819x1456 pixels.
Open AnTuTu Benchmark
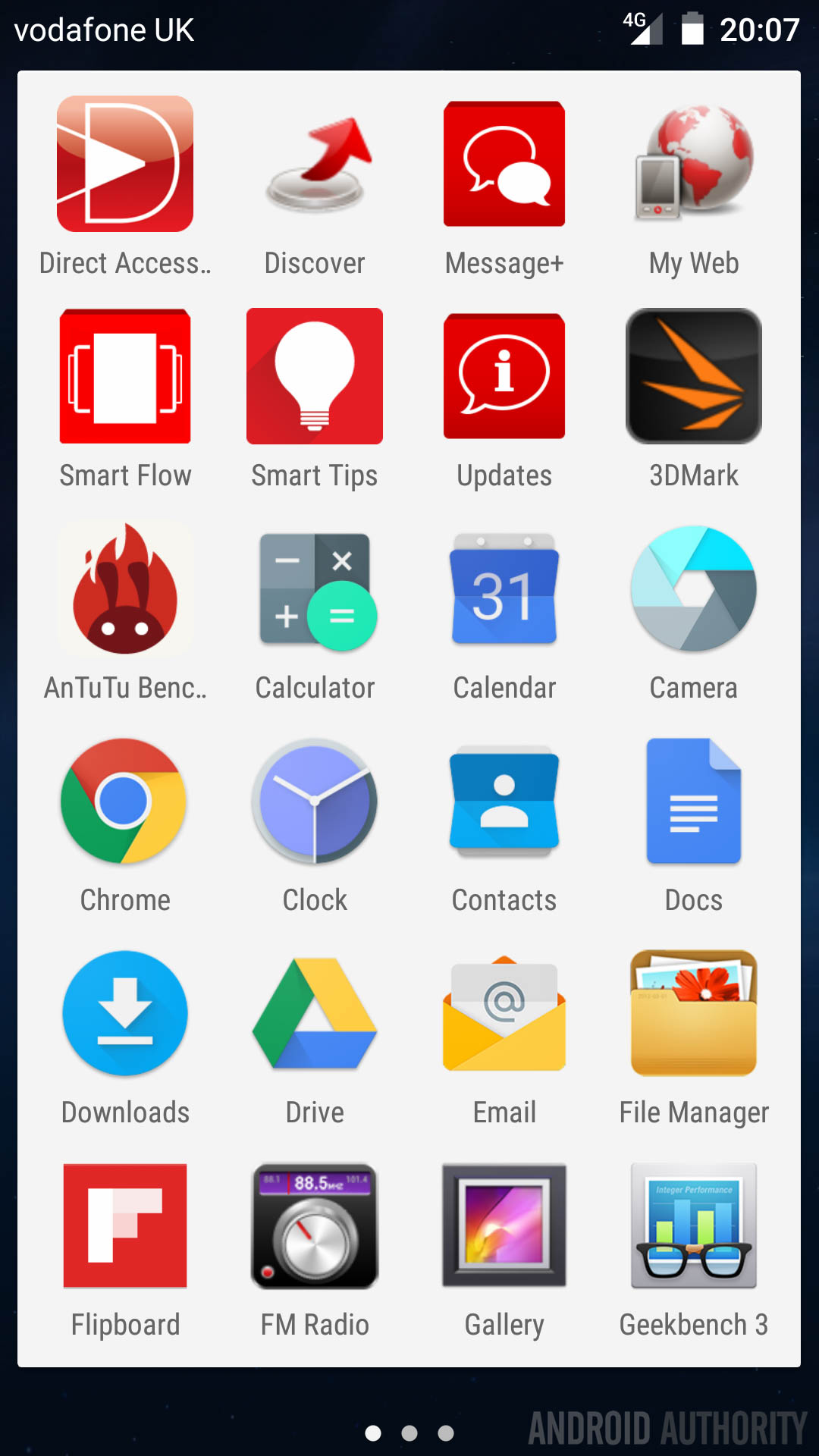(125, 588)
